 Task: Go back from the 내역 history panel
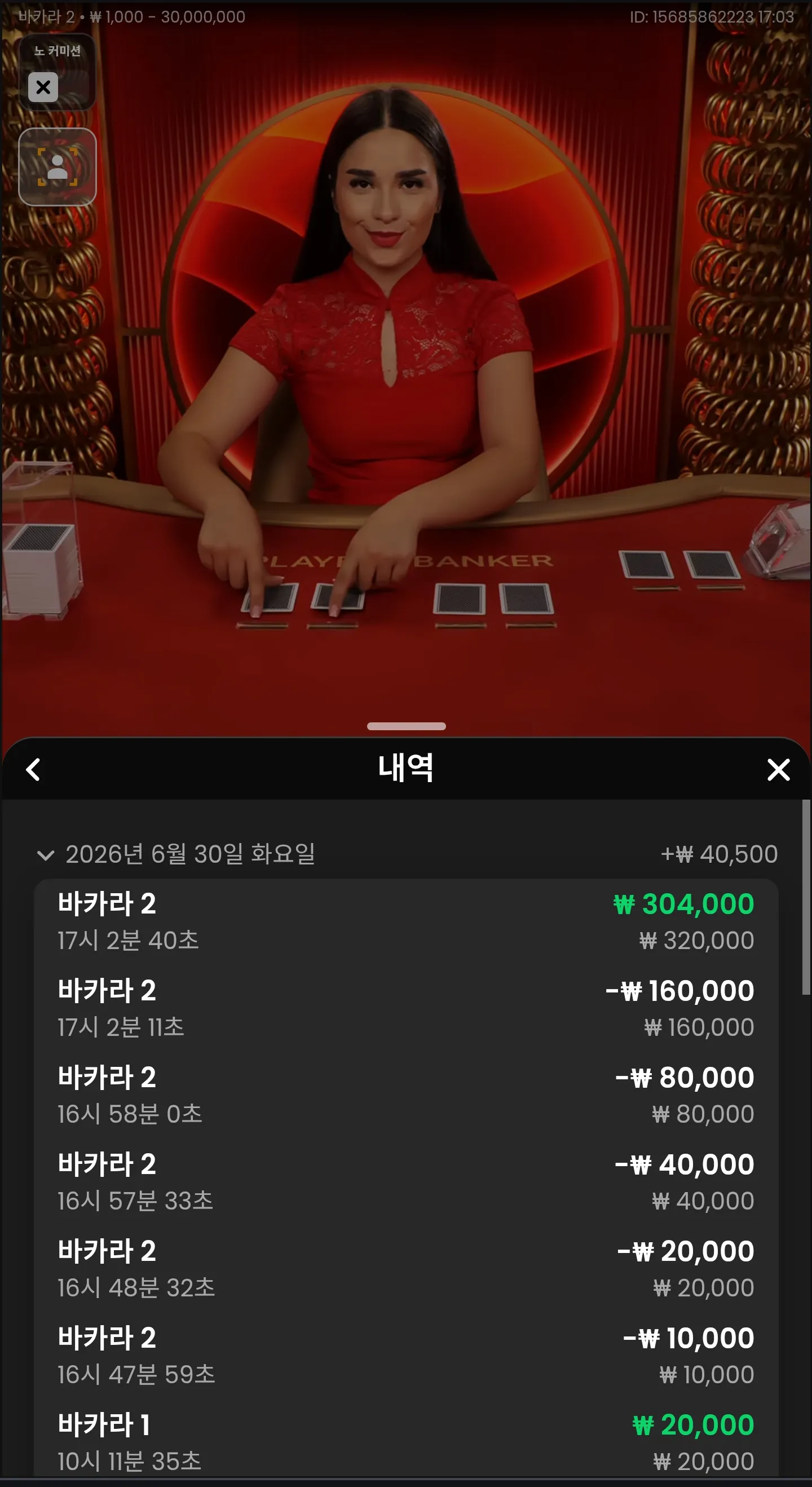[33, 770]
